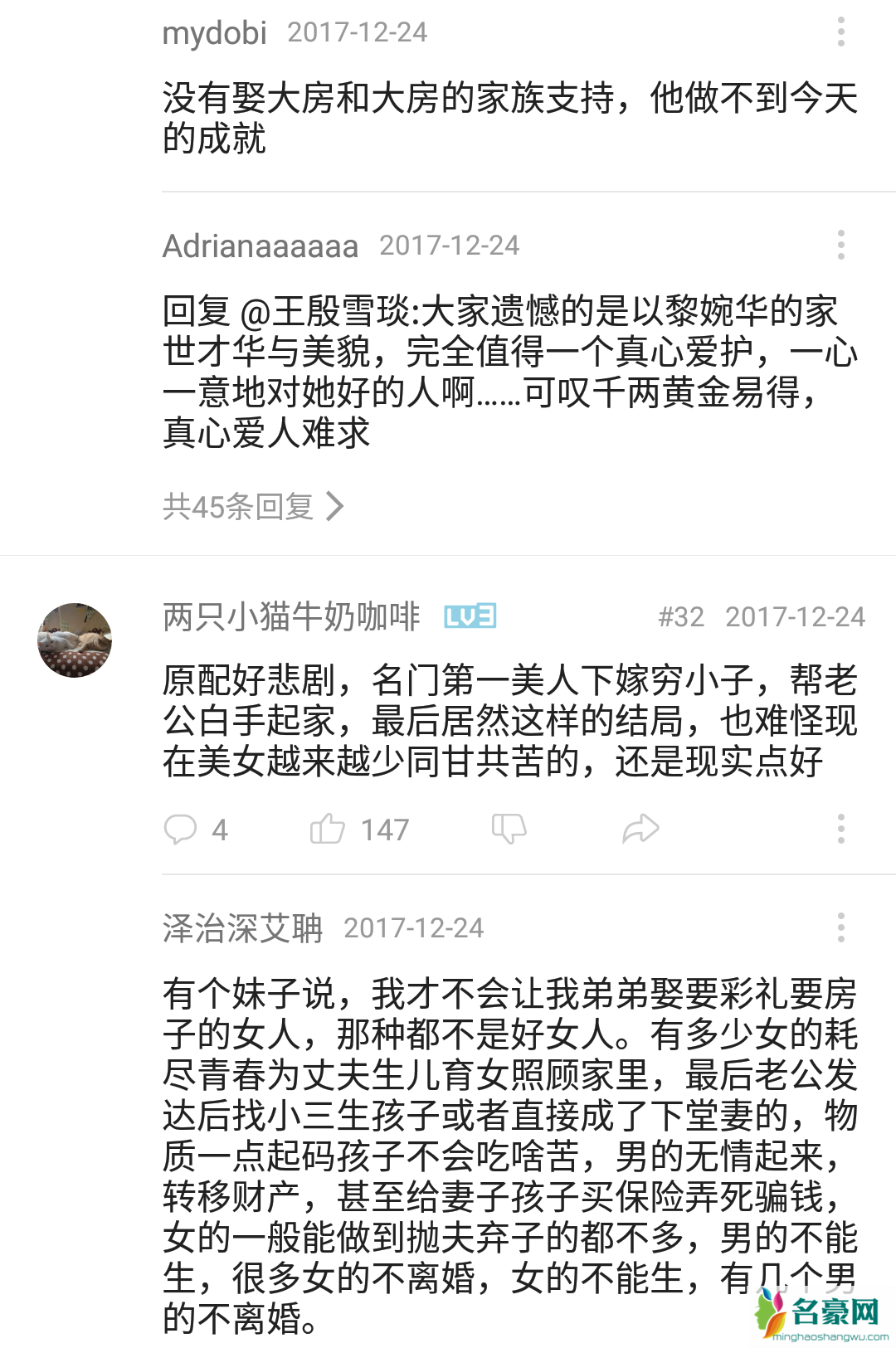Visit 泽治深艾聃's user profile
896x1348 pixels.
[242, 928]
